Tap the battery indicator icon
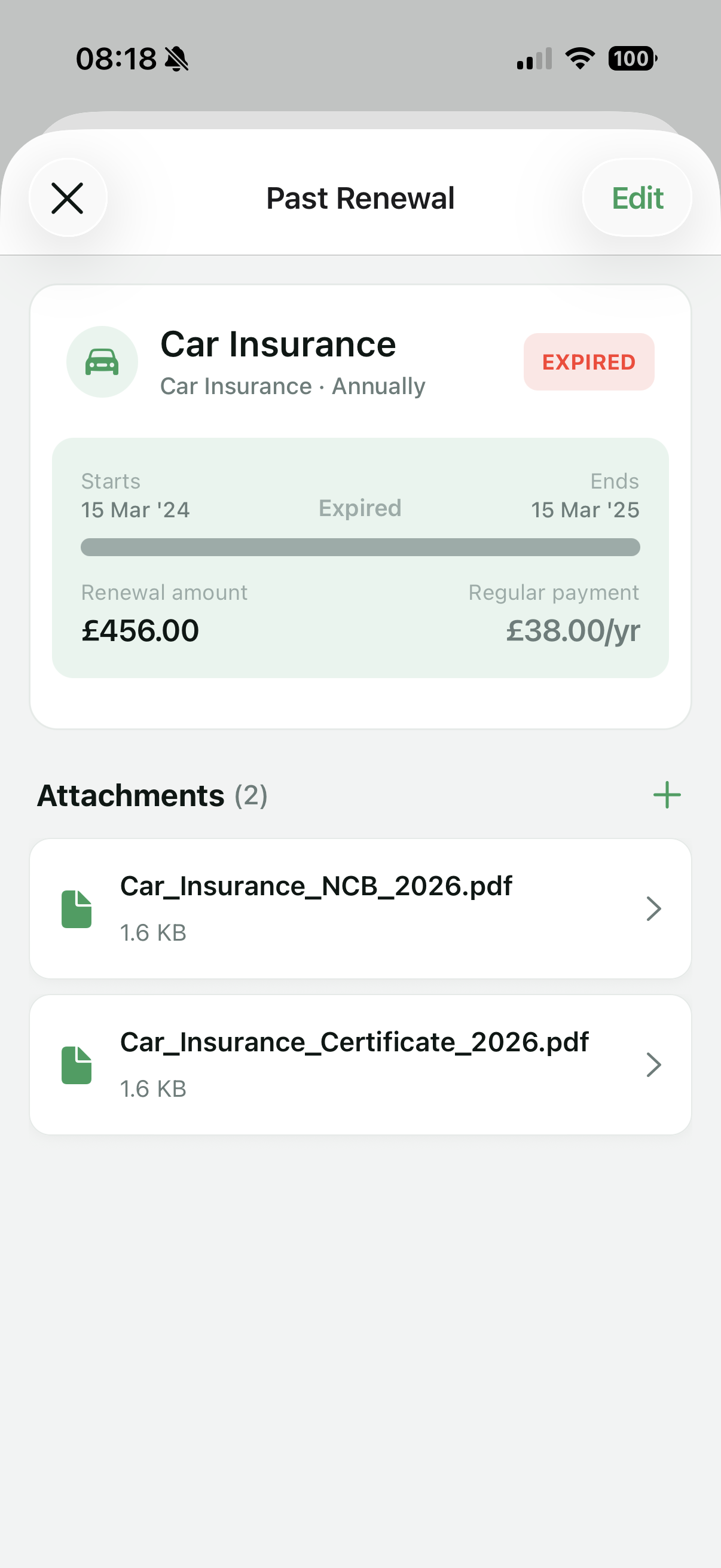Viewport: 721px width, 1568px height. (x=631, y=59)
